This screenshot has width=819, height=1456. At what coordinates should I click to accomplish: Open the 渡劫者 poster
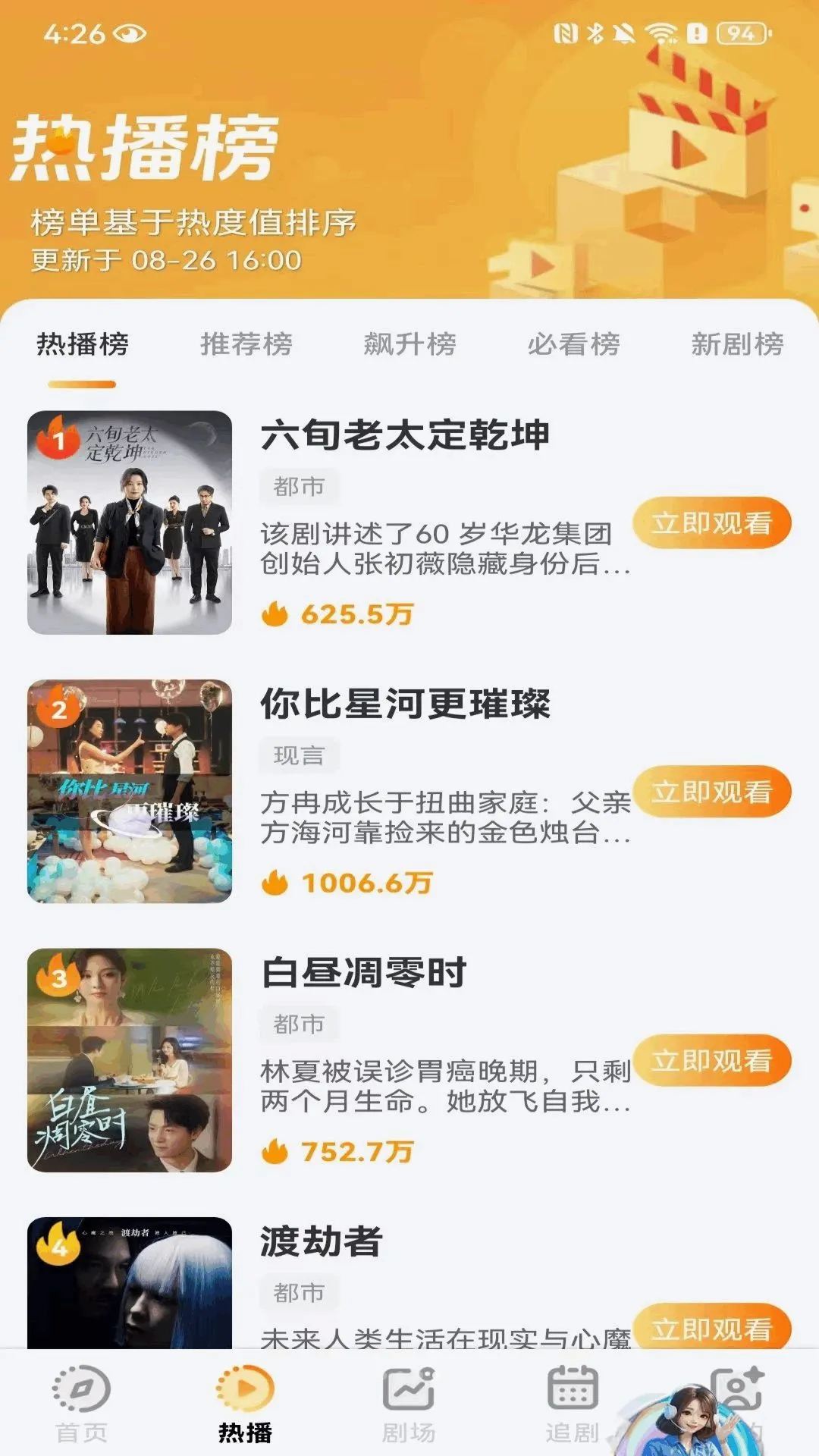pyautogui.click(x=130, y=1283)
